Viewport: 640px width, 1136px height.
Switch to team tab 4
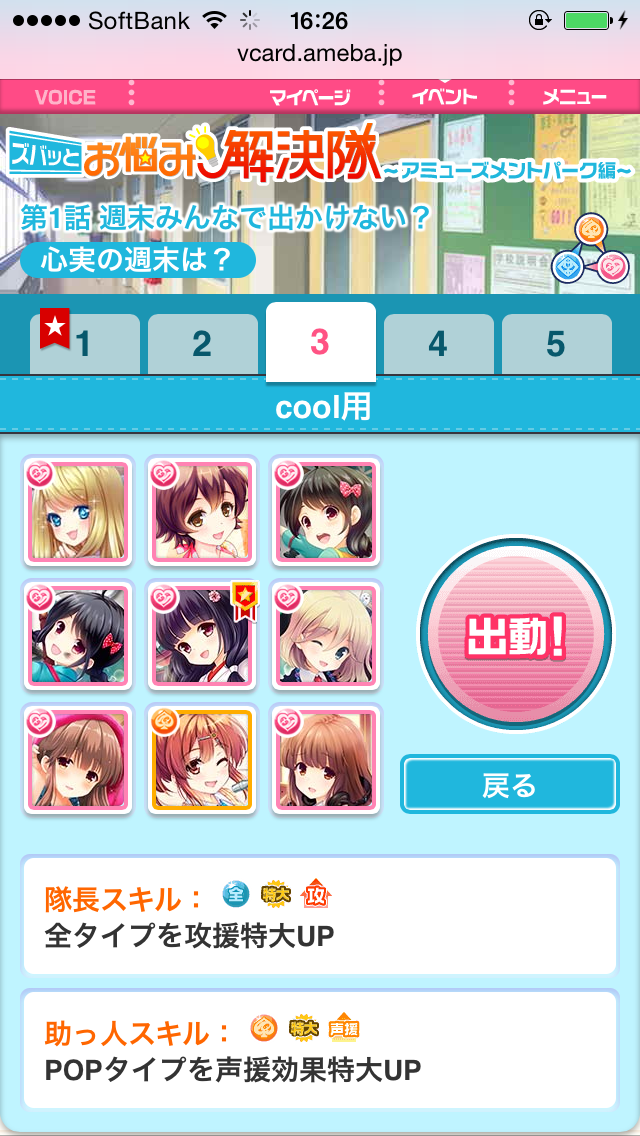point(438,344)
